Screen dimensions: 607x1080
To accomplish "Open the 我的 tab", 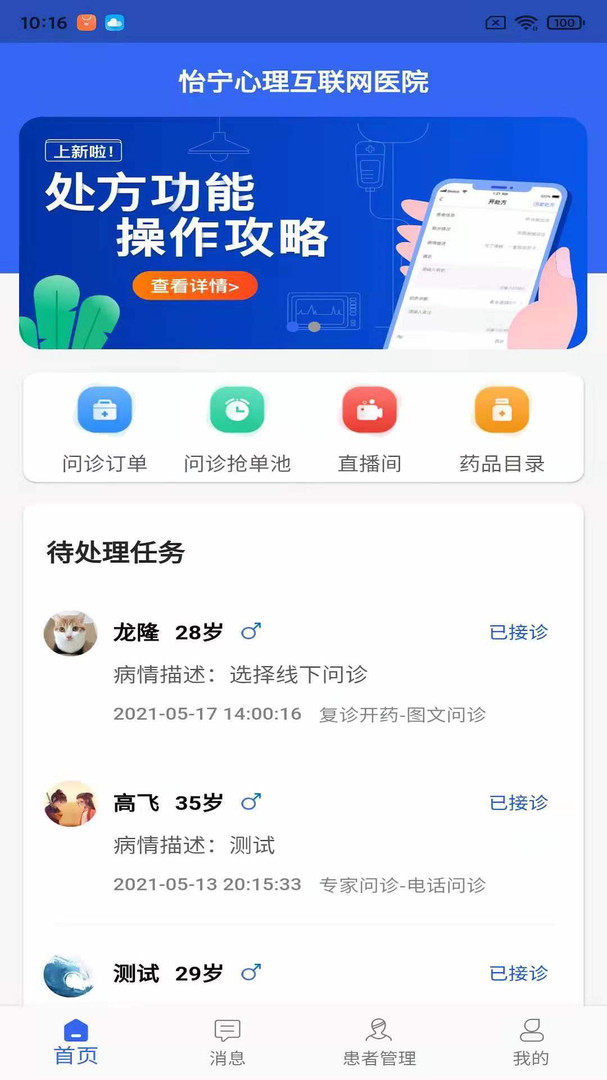I will coord(531,1042).
